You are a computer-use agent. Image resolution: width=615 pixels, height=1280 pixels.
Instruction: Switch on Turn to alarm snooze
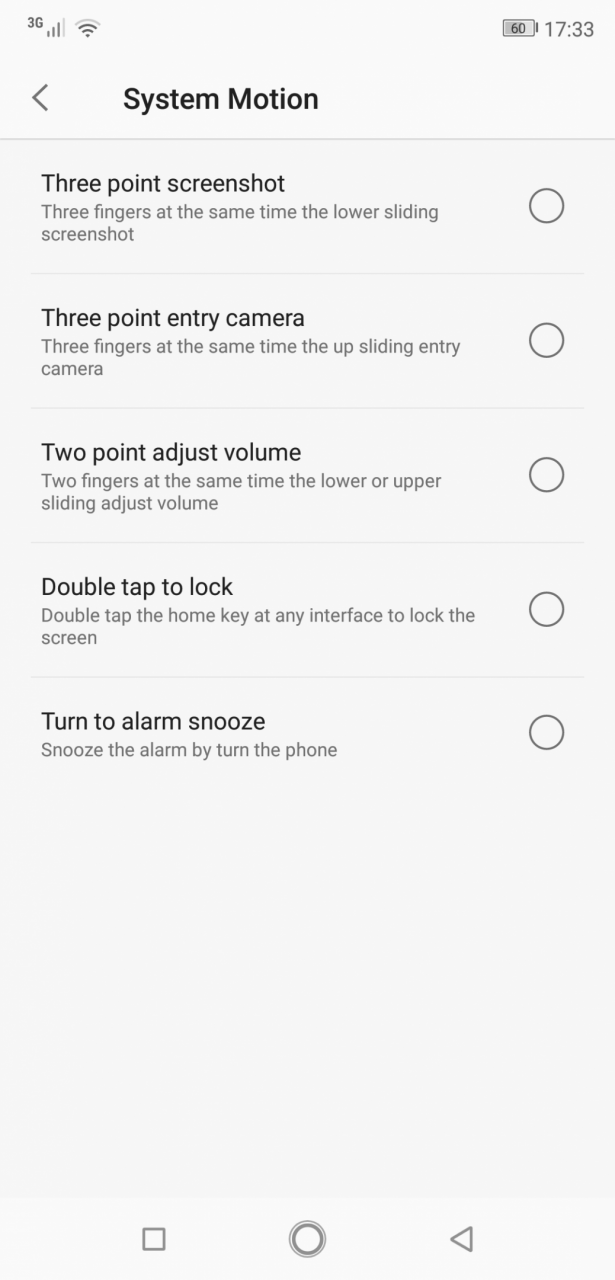[546, 732]
